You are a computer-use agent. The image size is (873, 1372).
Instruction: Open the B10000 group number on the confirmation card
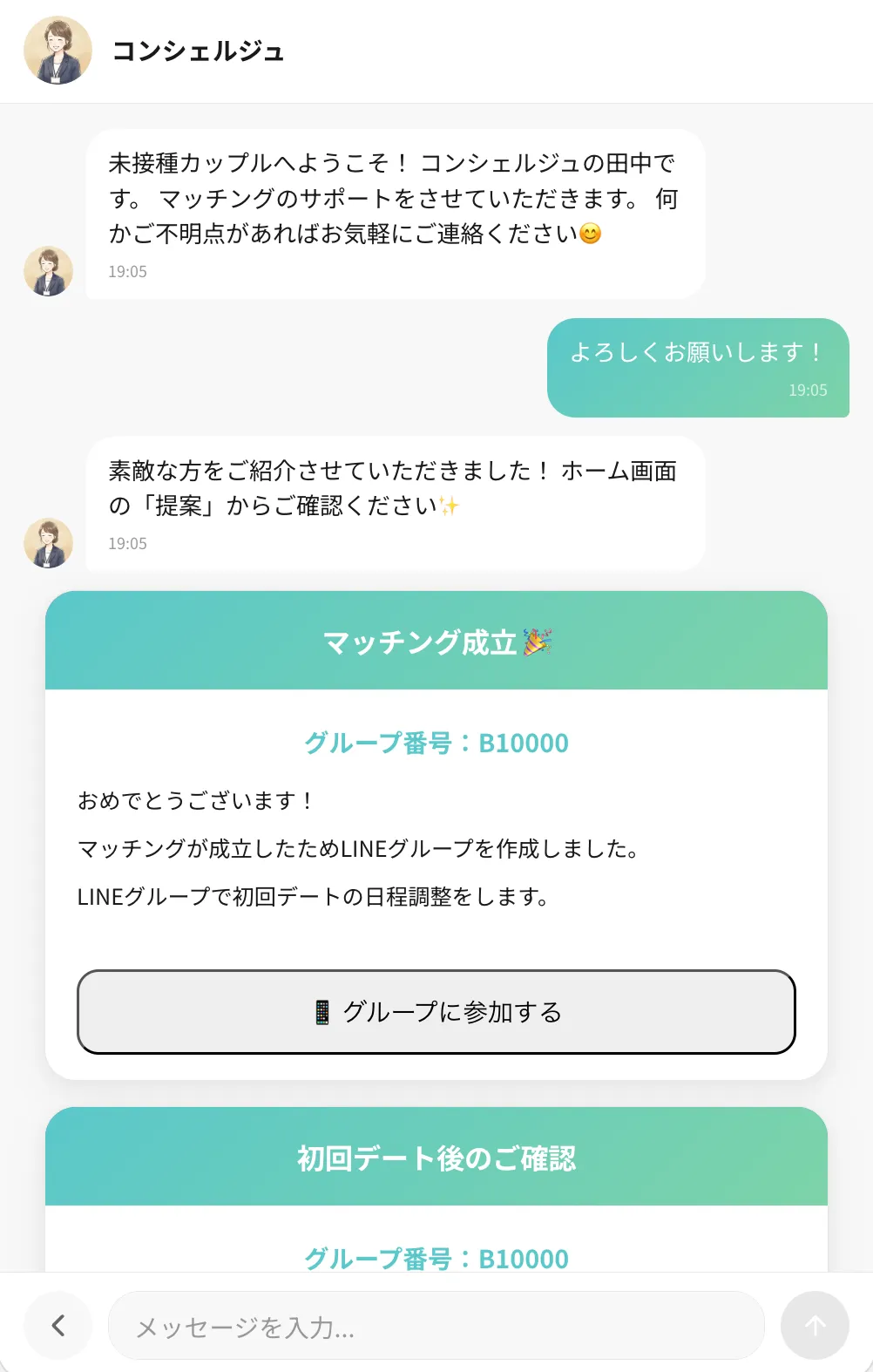point(436,1259)
